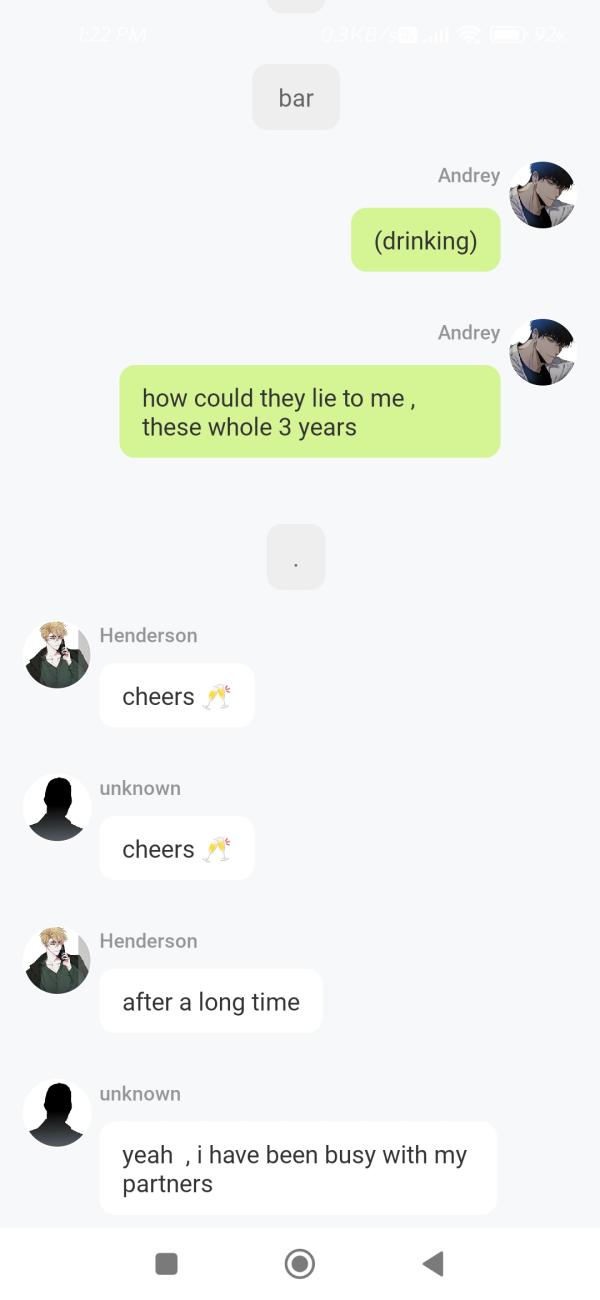Open Henderson's avatar beside 'after a long time'
This screenshot has width=600, height=1300.
(57, 960)
